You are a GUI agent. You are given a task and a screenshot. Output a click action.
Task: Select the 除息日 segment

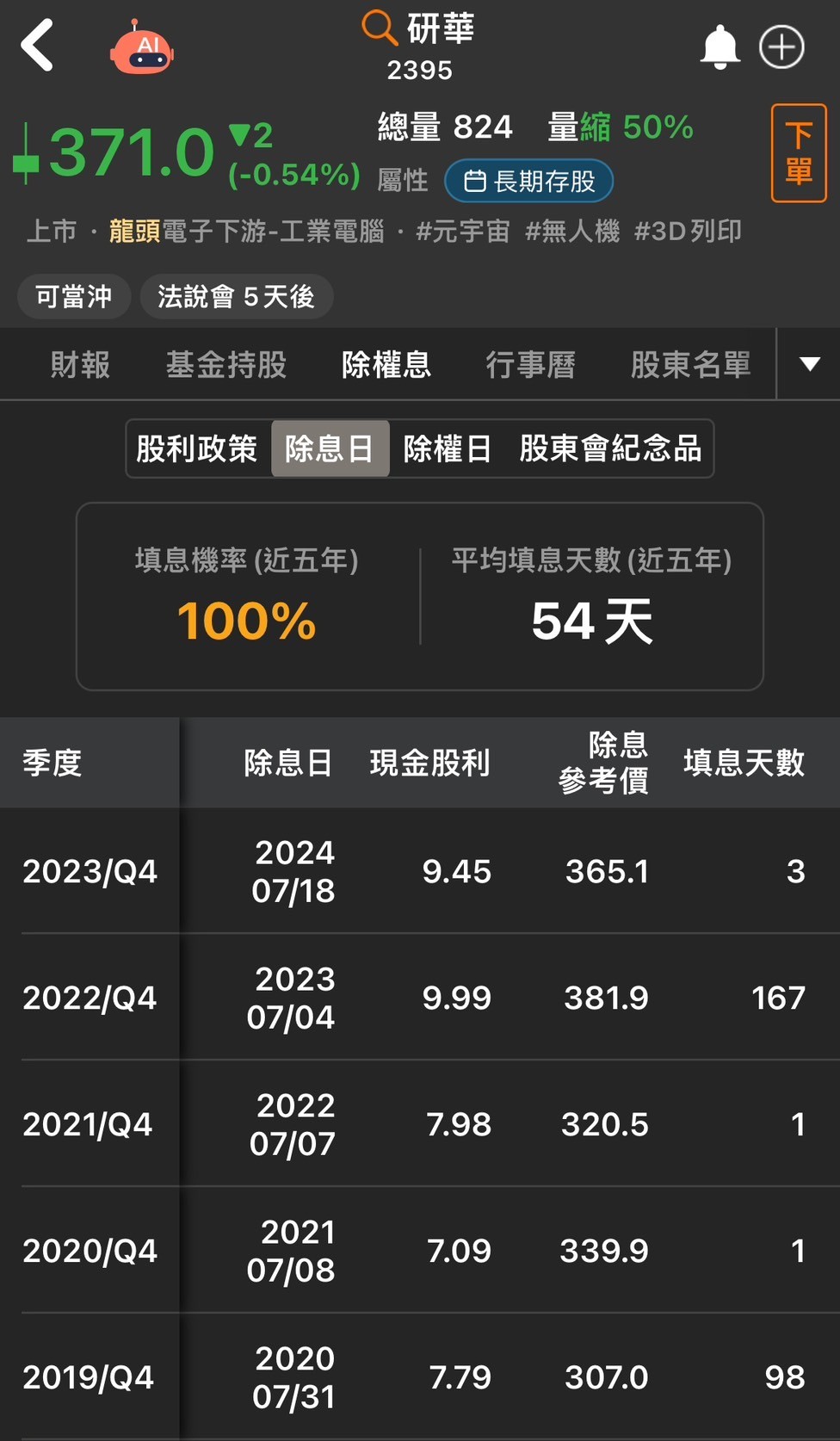(330, 448)
